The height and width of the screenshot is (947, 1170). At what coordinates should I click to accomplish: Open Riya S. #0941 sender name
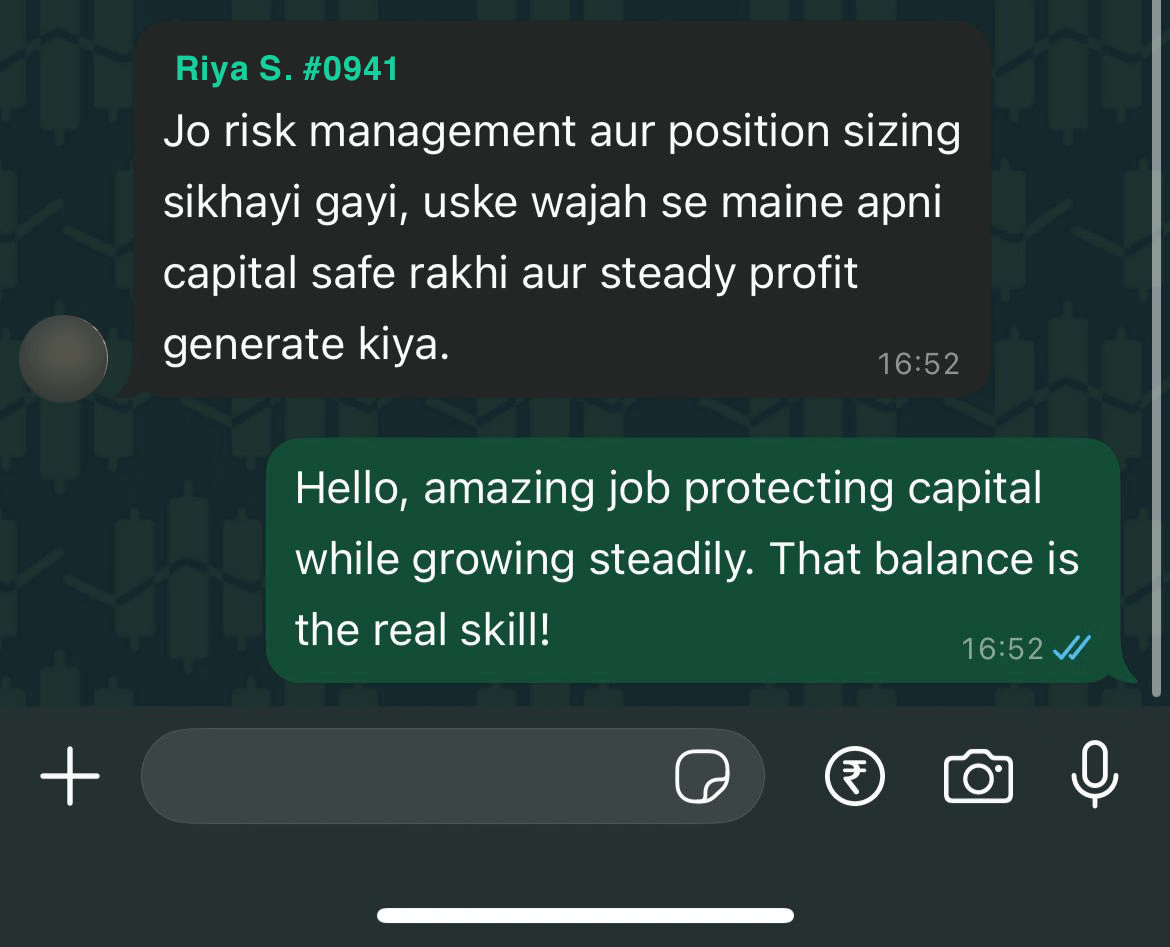click(287, 69)
